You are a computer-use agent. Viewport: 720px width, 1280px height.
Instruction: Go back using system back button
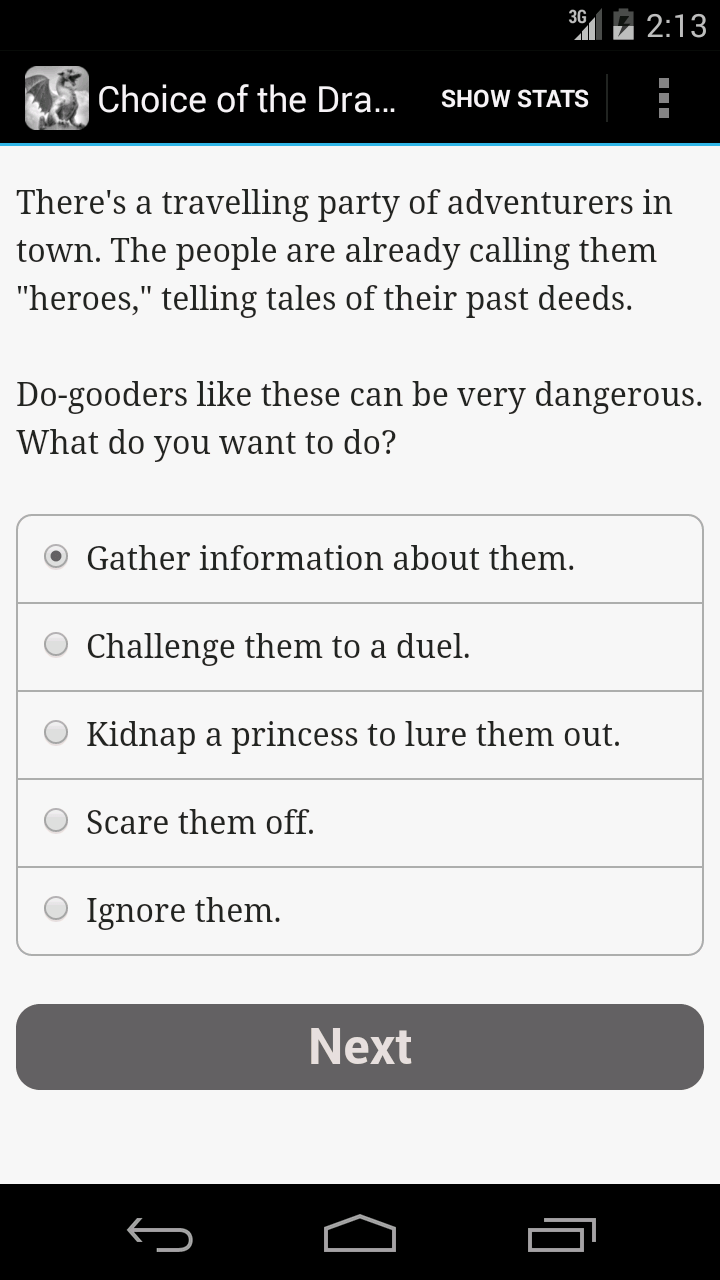[x=160, y=1236]
